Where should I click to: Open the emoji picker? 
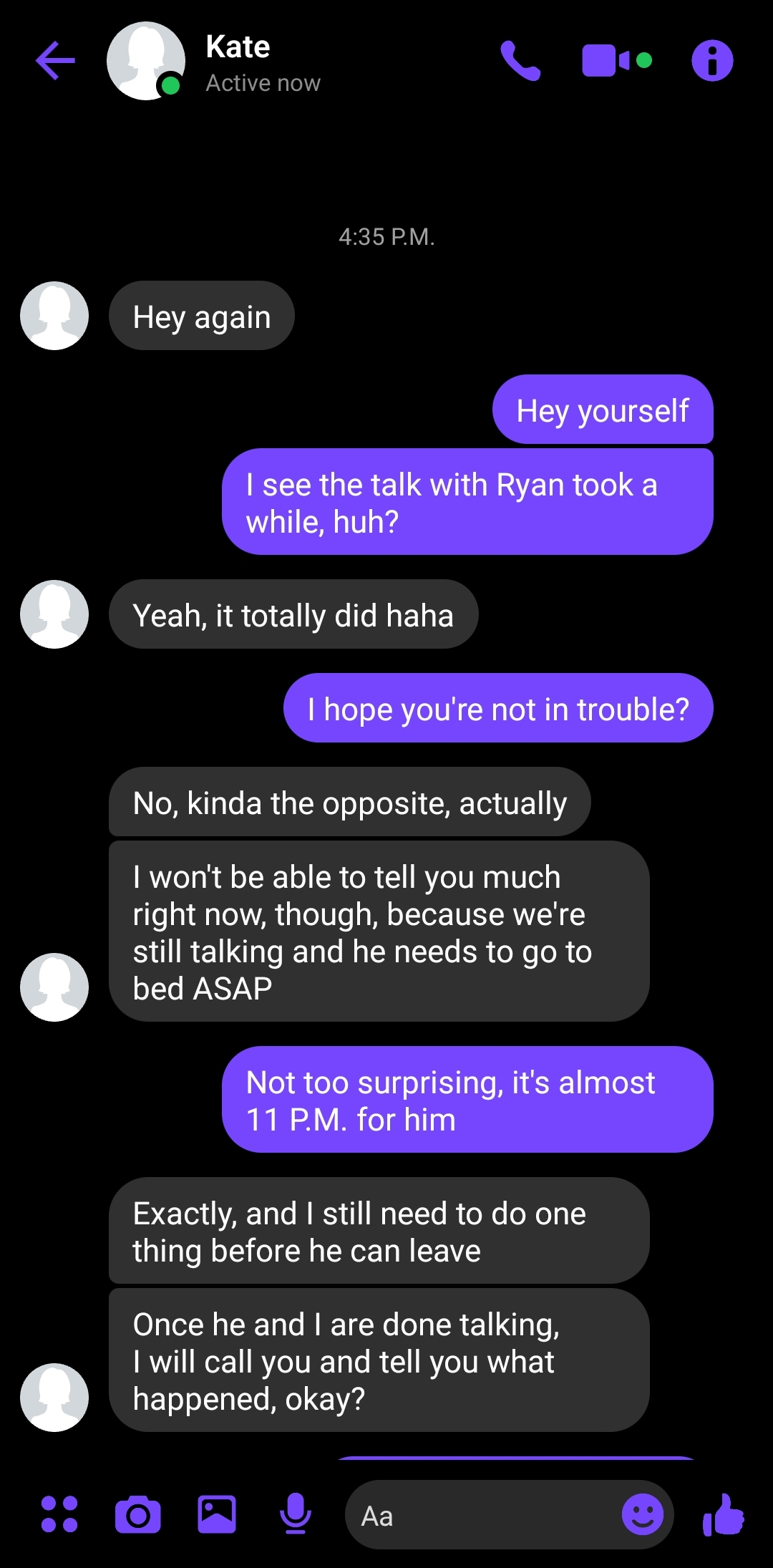click(x=642, y=1514)
